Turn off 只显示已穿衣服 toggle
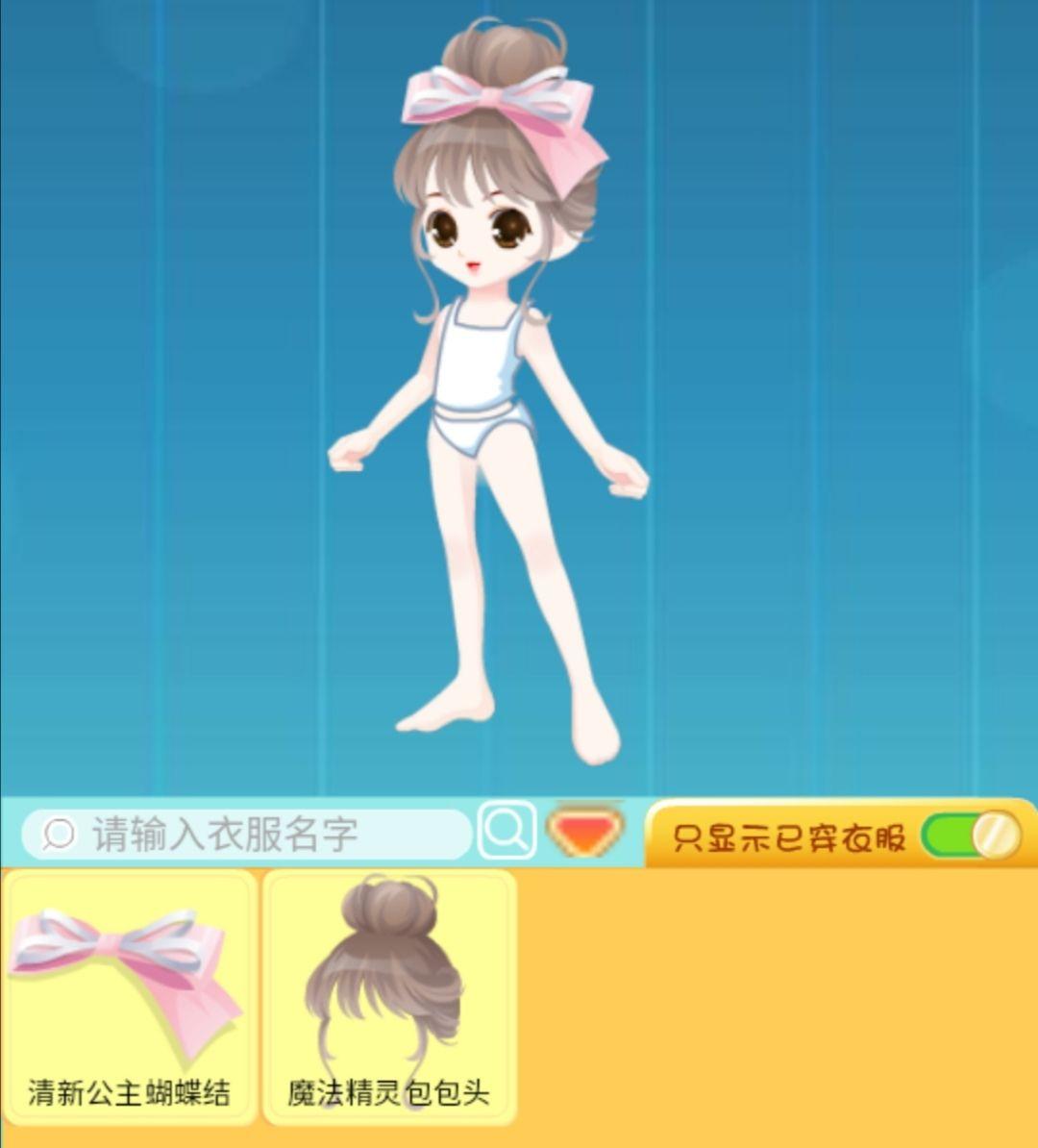Image resolution: width=1038 pixels, height=1148 pixels. click(971, 836)
